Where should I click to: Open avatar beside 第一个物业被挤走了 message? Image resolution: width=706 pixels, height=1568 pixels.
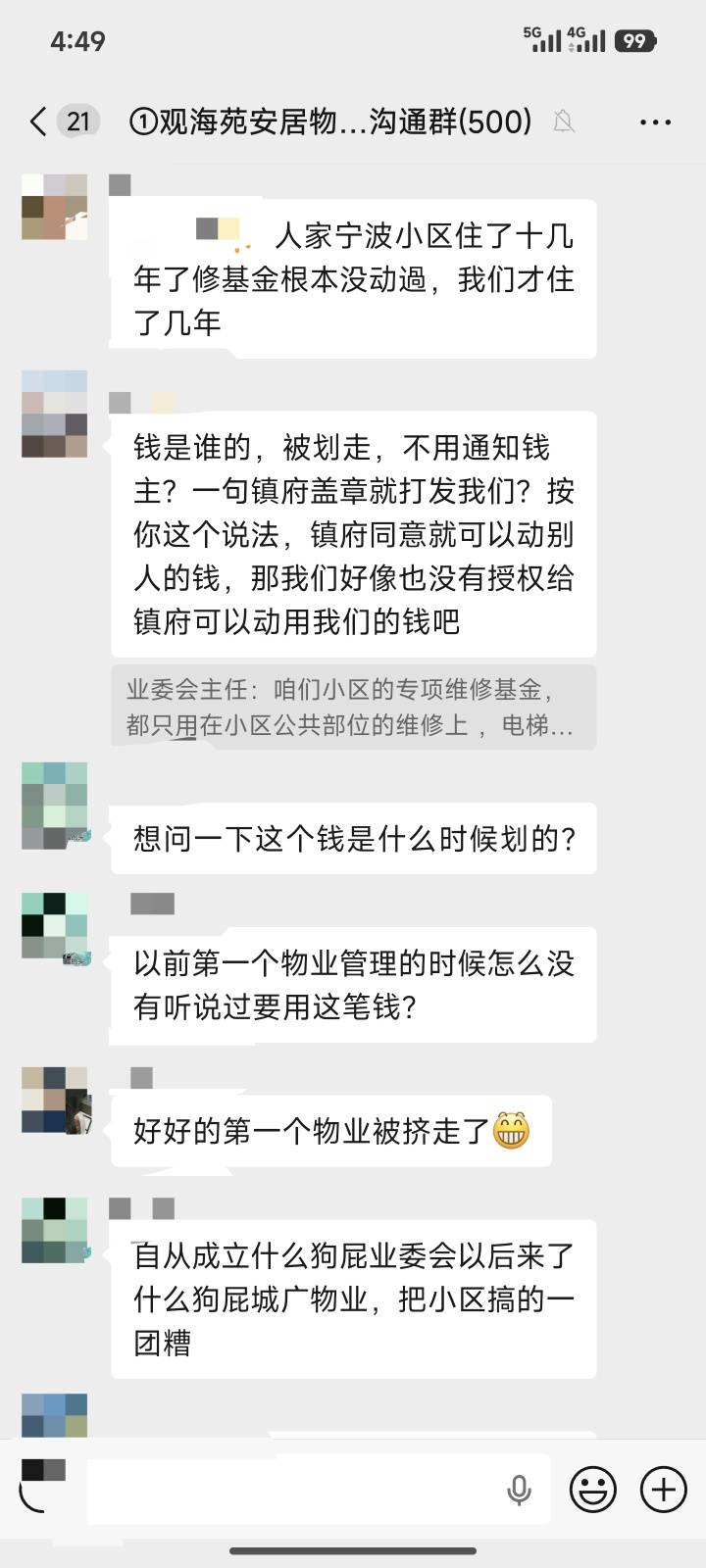[55, 1101]
